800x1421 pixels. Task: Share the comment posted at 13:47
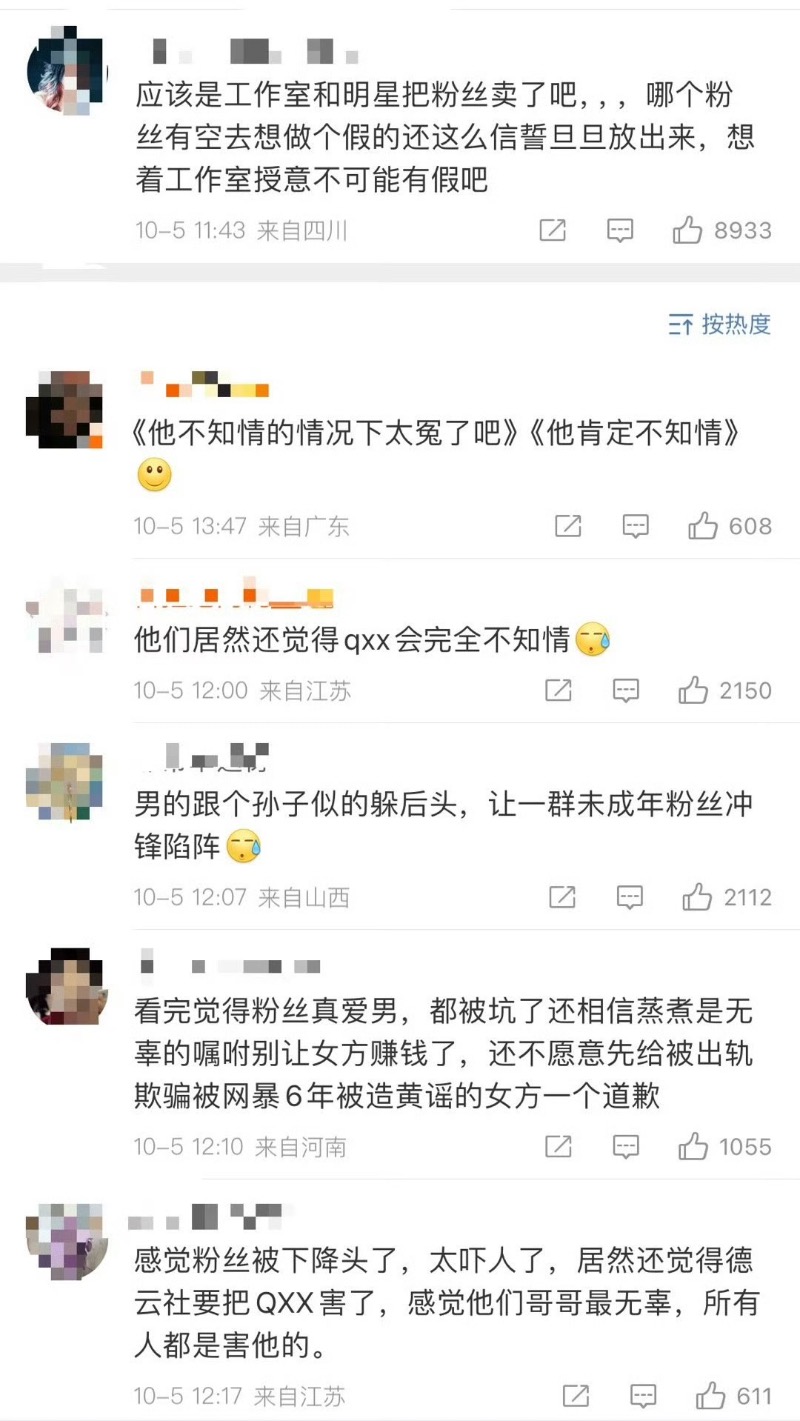(x=567, y=526)
